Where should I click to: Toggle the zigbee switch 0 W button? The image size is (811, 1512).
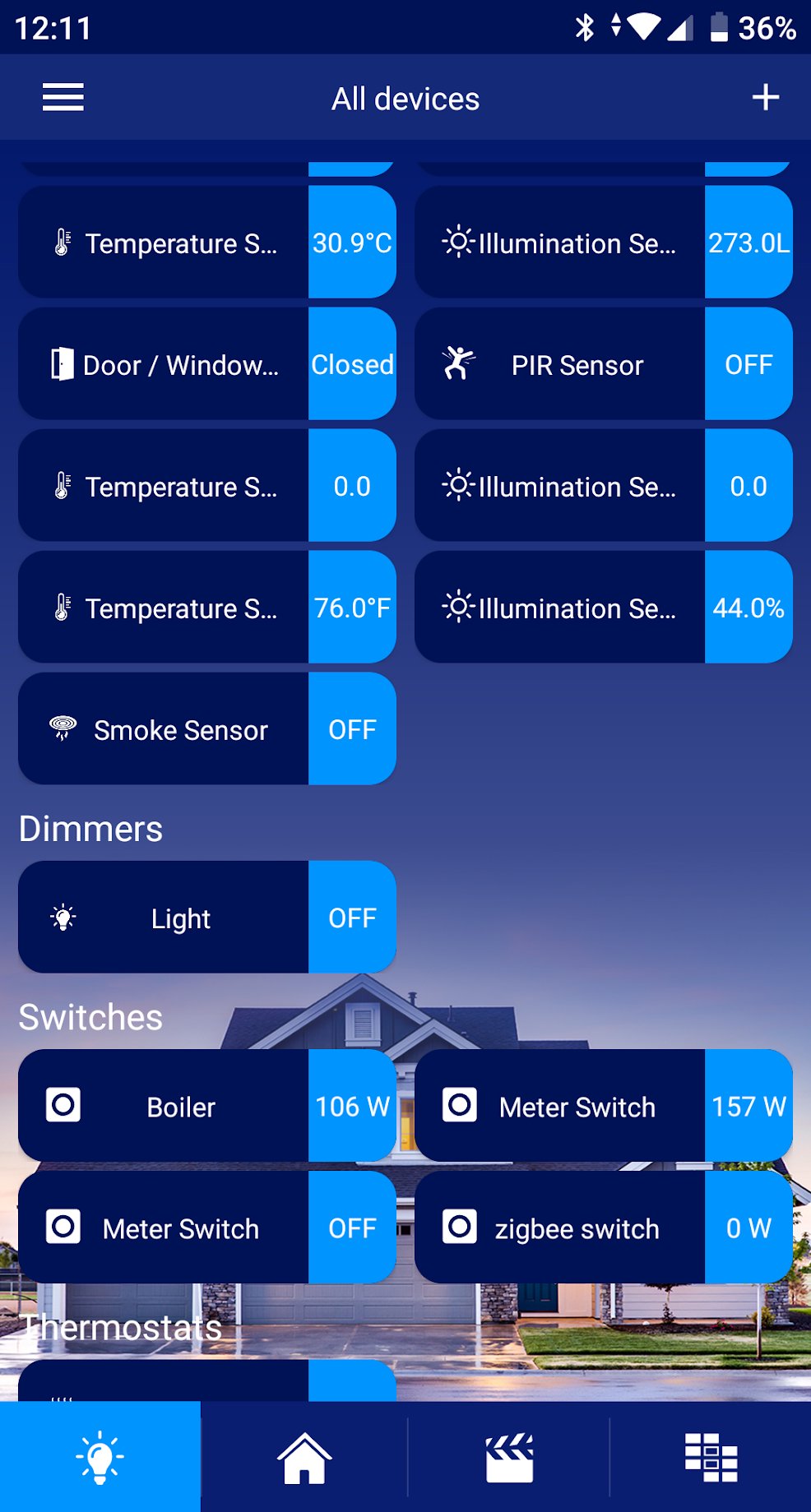pyautogui.click(x=748, y=1228)
